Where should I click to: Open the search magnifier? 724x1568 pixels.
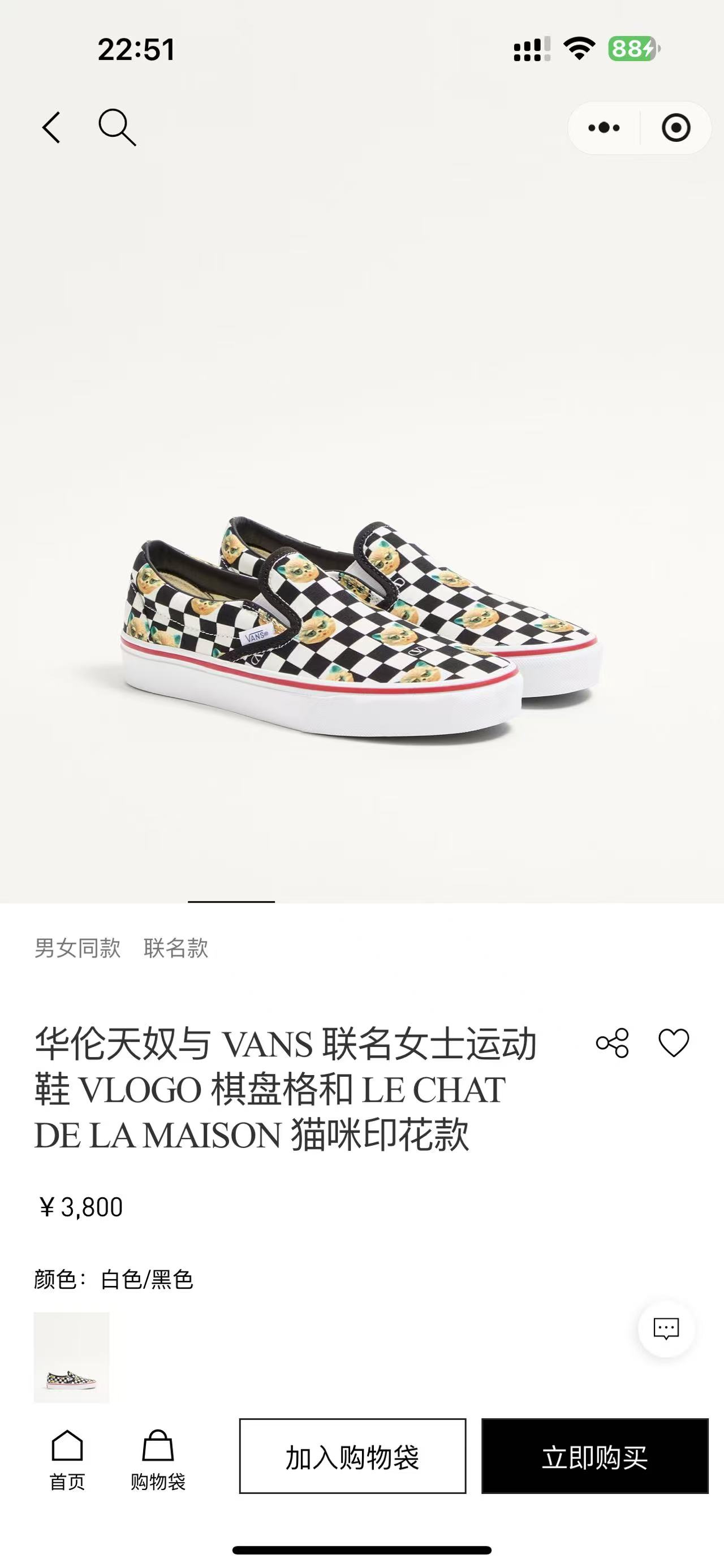117,127
